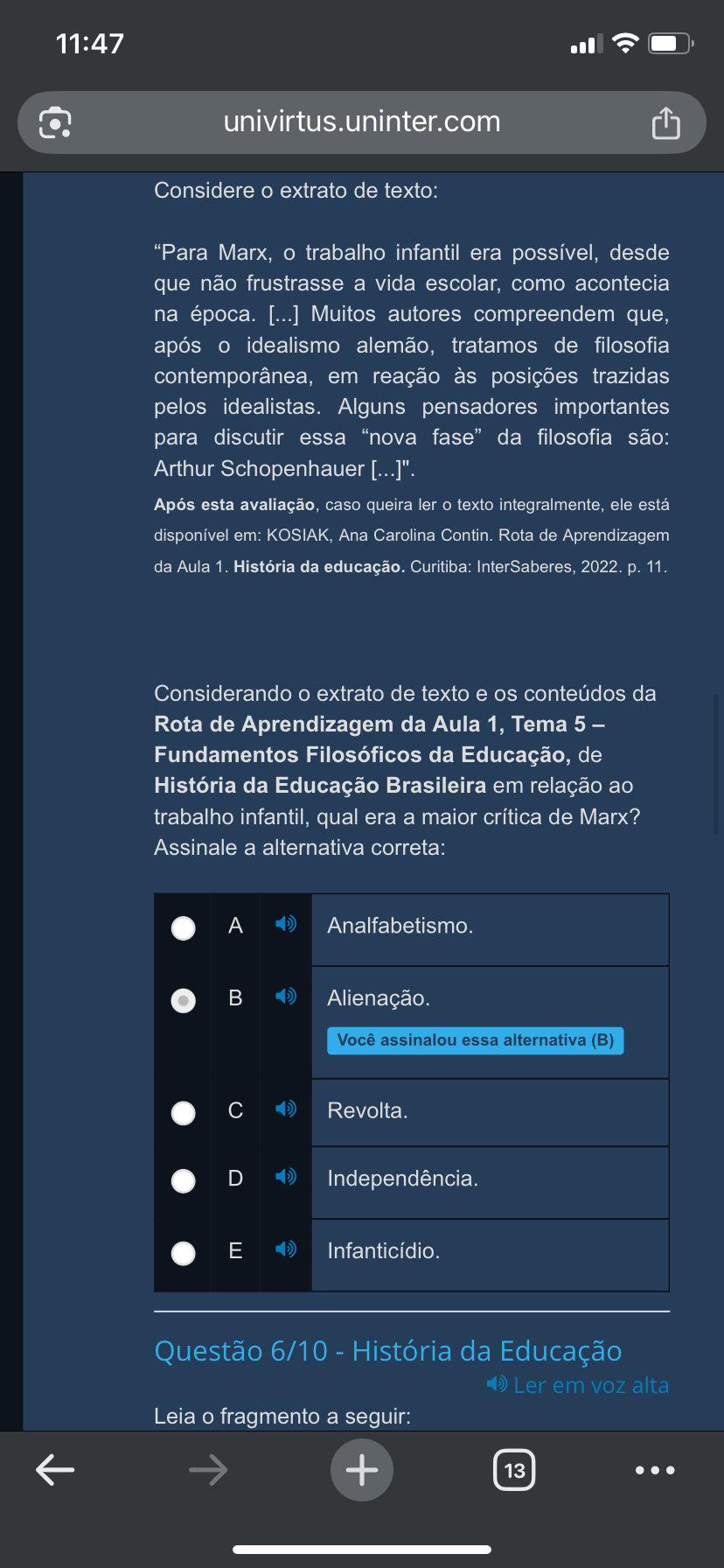
Task: Tap Ler em voz alta link
Action: click(579, 1385)
